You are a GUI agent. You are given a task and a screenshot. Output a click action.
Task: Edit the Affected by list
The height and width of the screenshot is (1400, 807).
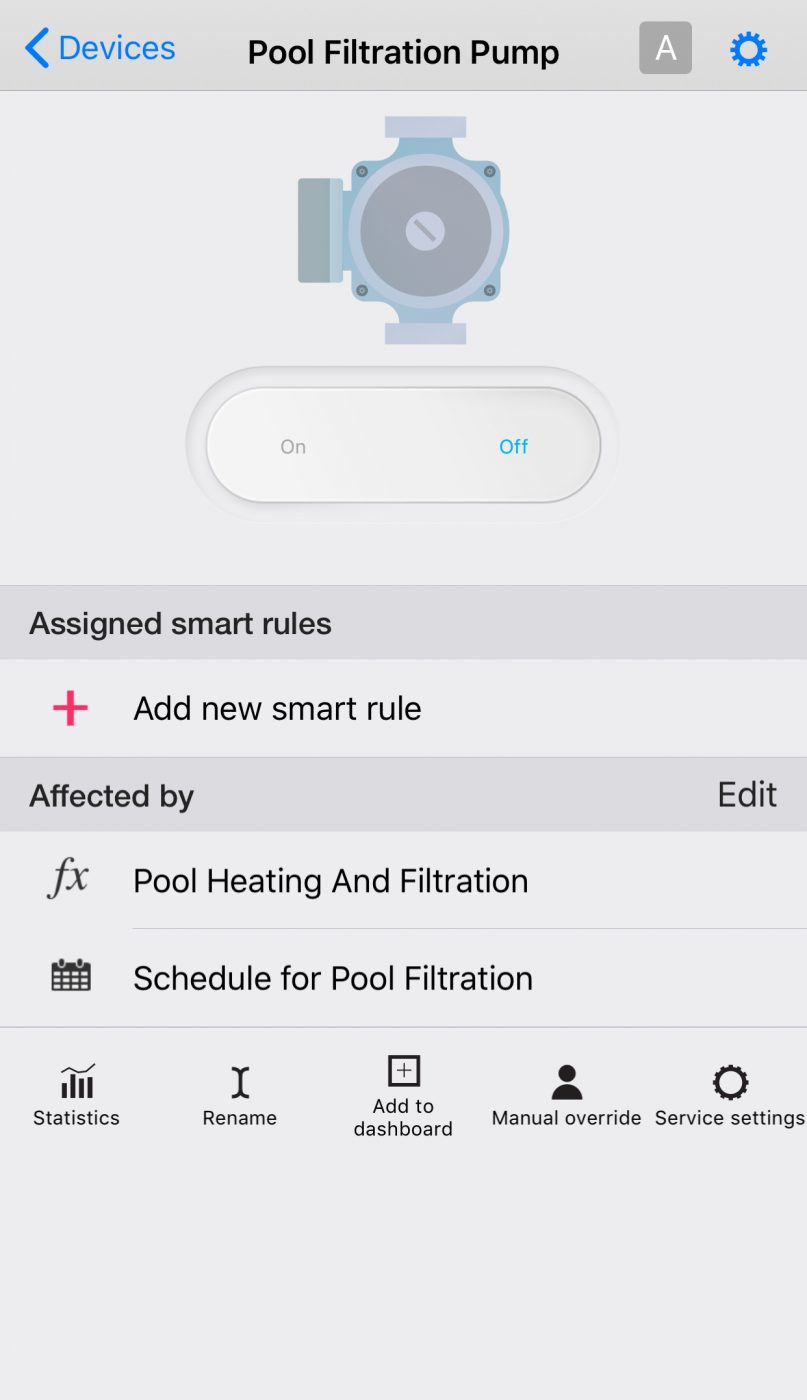pyautogui.click(x=747, y=794)
